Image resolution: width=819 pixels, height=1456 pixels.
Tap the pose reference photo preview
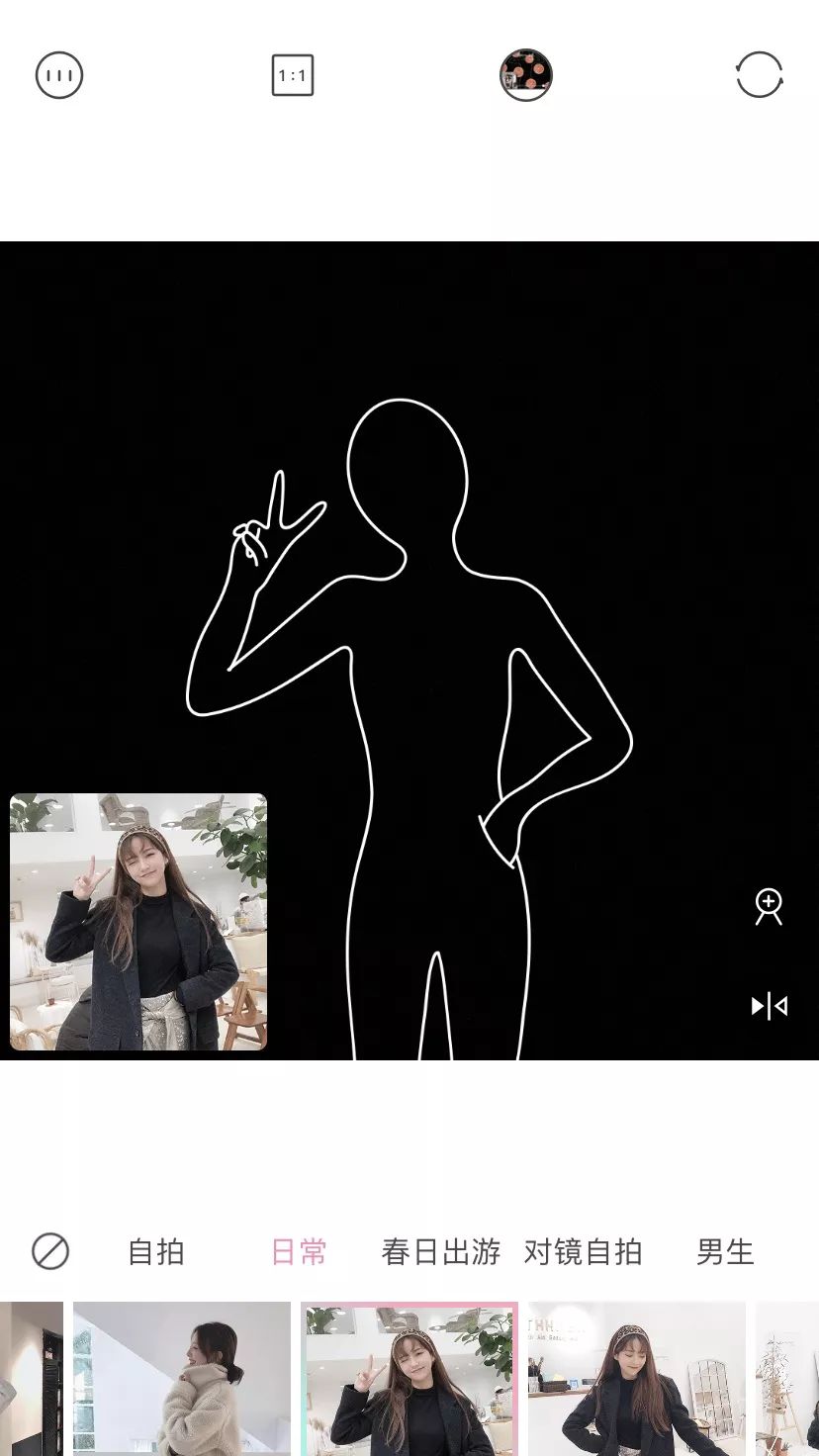[138, 921]
